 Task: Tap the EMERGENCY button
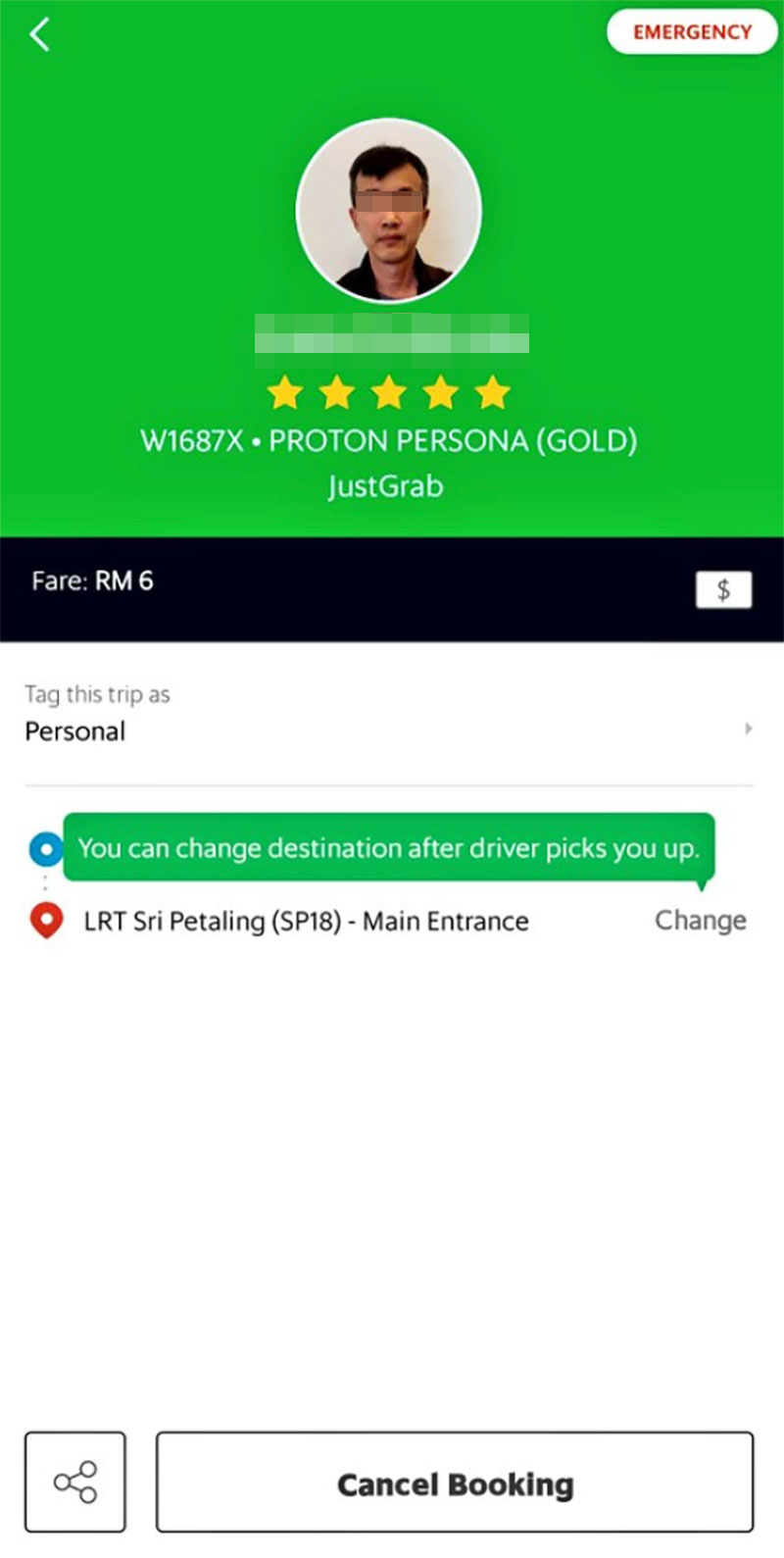(692, 32)
